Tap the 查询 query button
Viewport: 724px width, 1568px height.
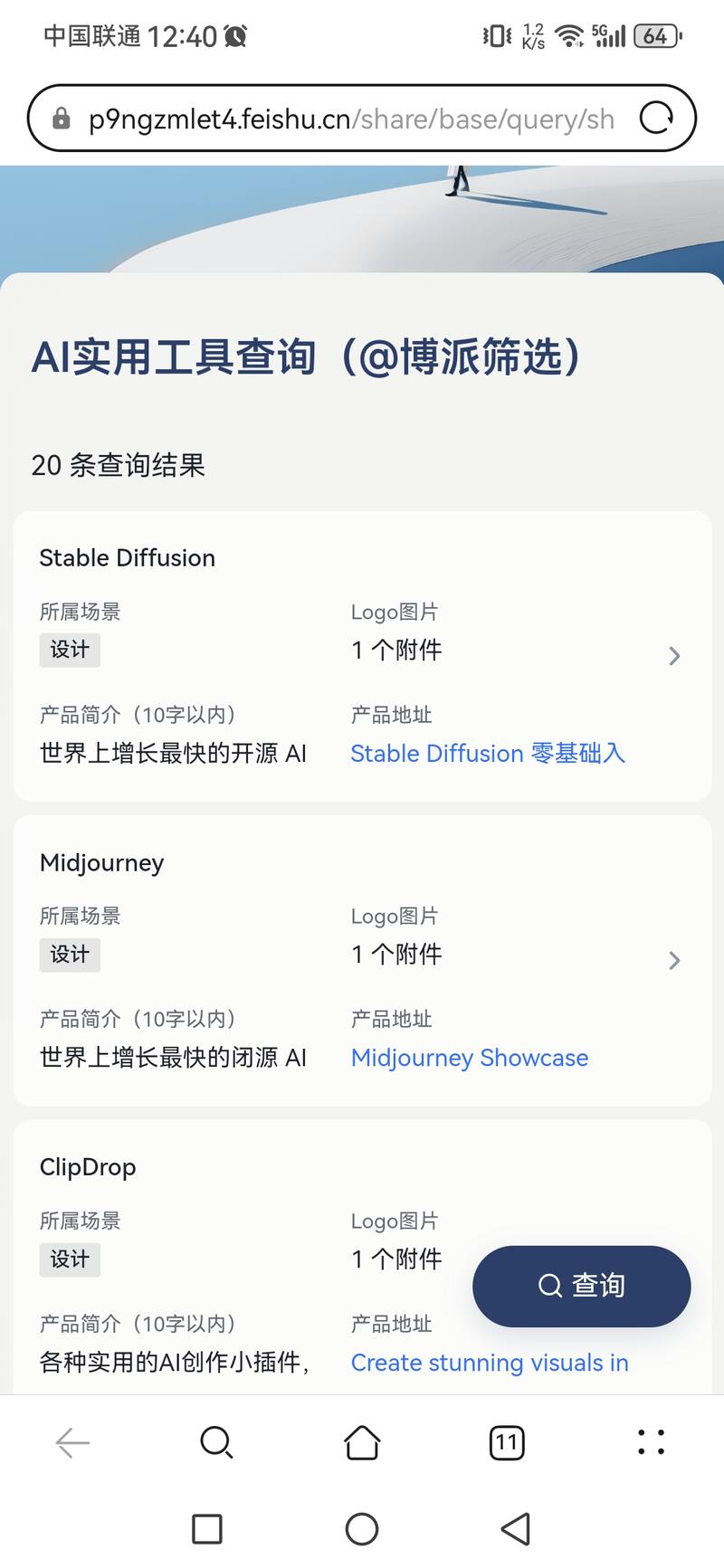click(580, 1287)
